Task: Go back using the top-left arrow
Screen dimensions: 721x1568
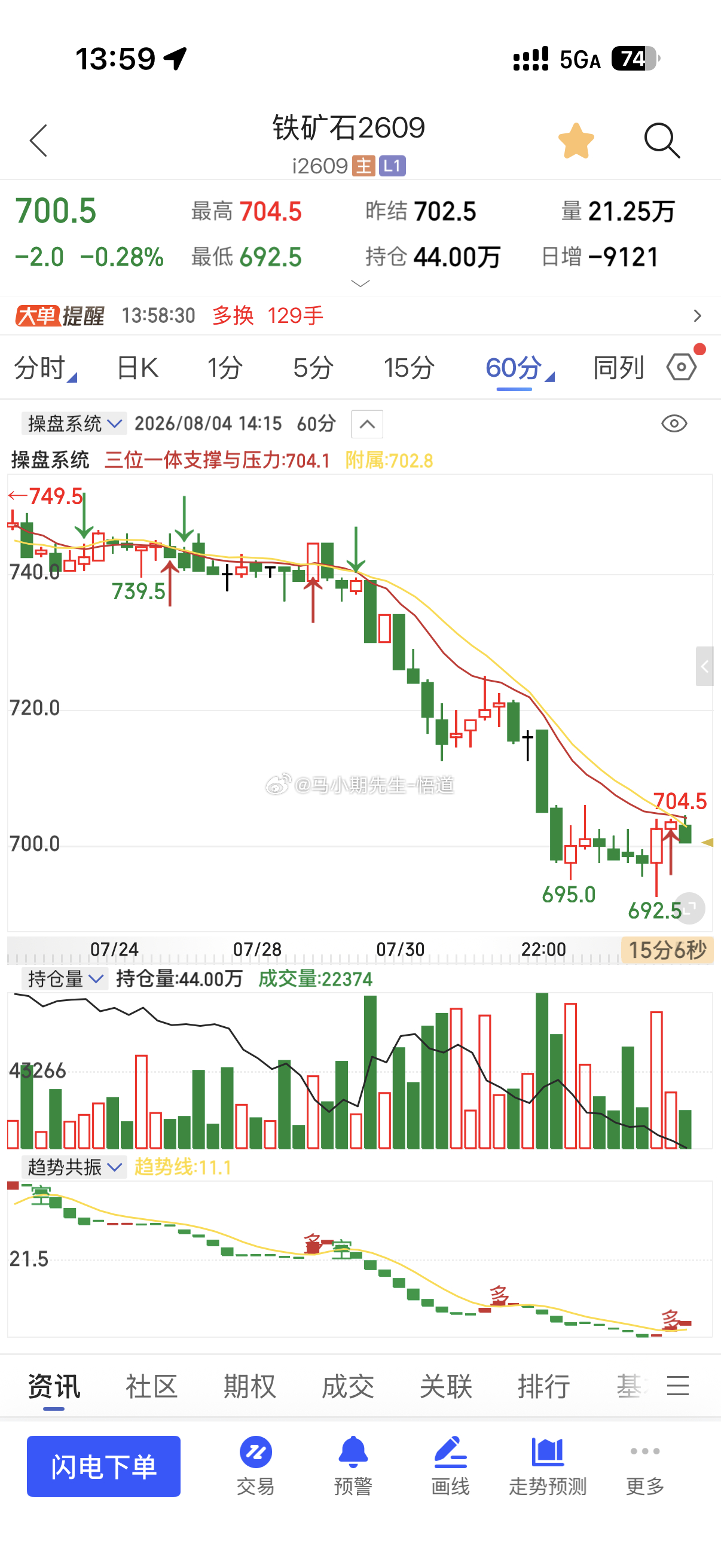Action: tap(38, 141)
